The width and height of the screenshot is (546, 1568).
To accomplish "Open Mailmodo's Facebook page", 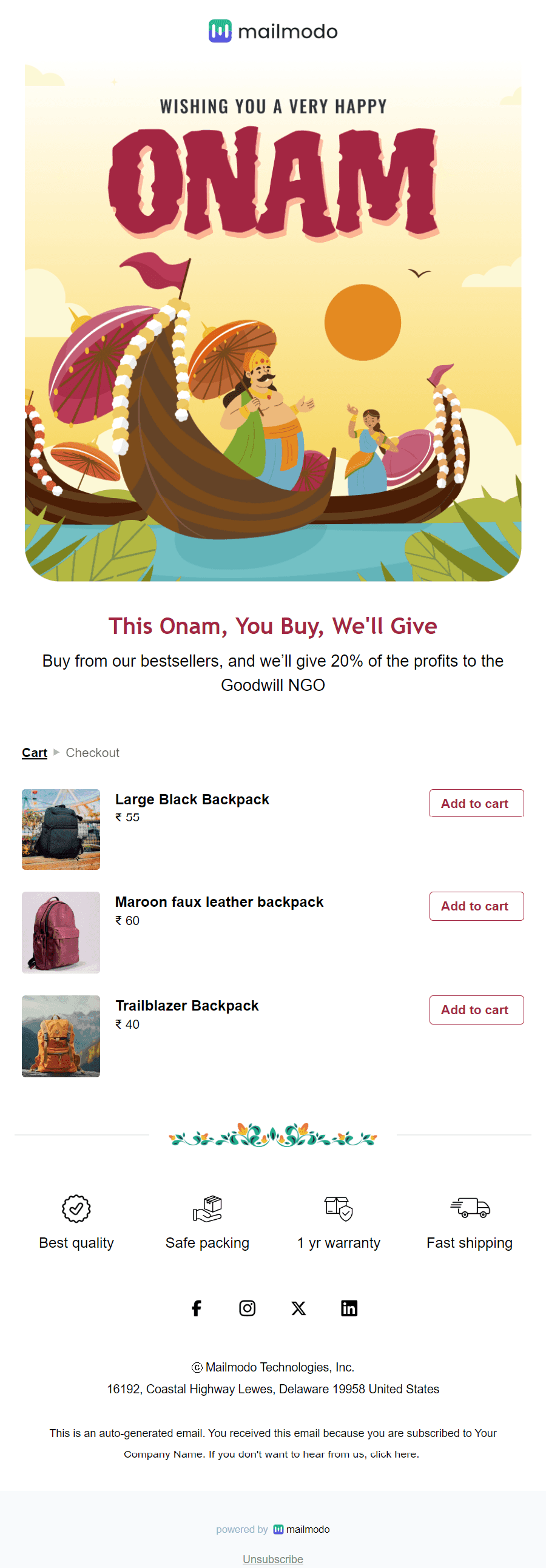I will (196, 1309).
